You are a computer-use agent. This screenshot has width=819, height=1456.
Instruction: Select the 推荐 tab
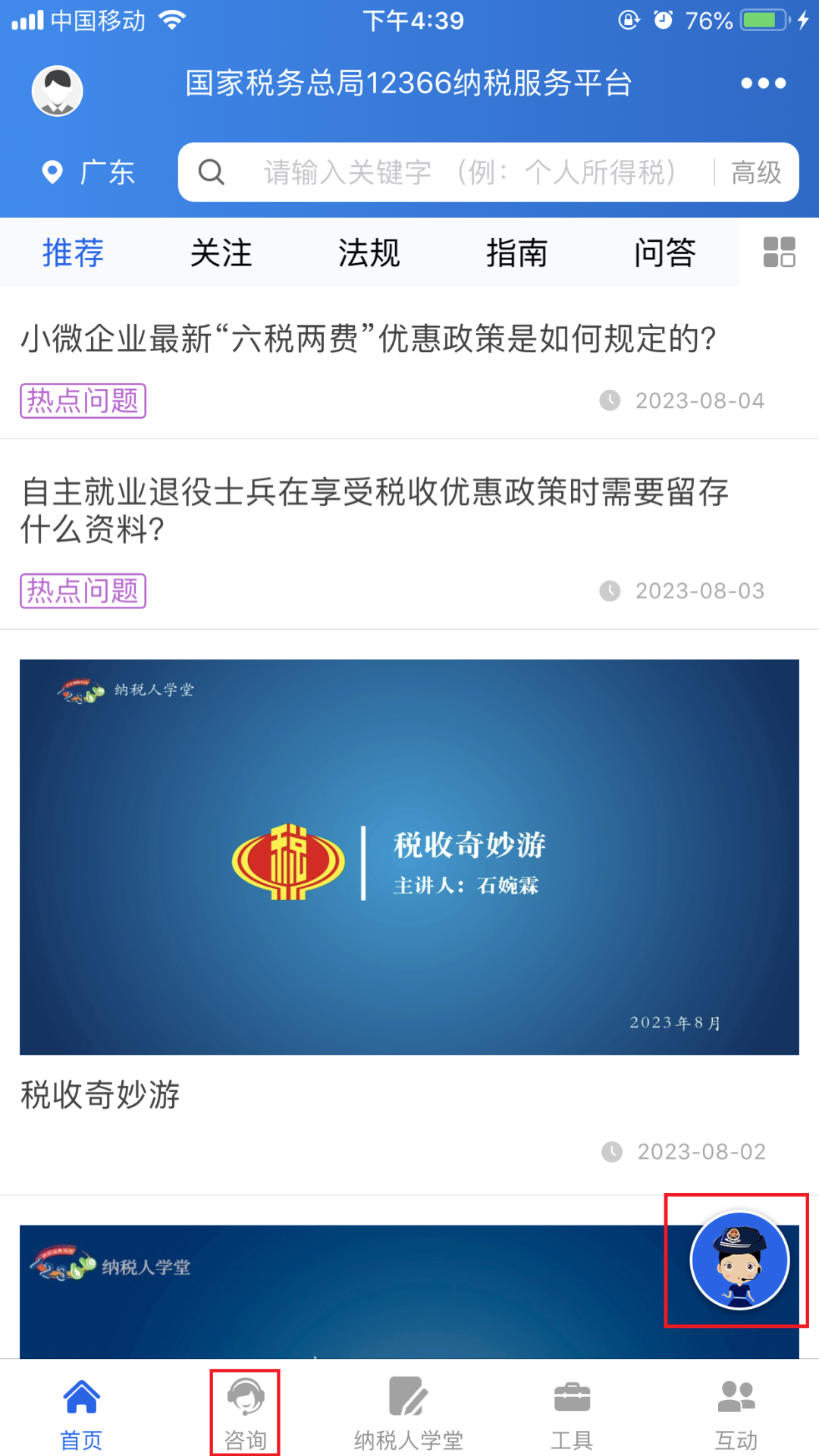click(x=73, y=253)
